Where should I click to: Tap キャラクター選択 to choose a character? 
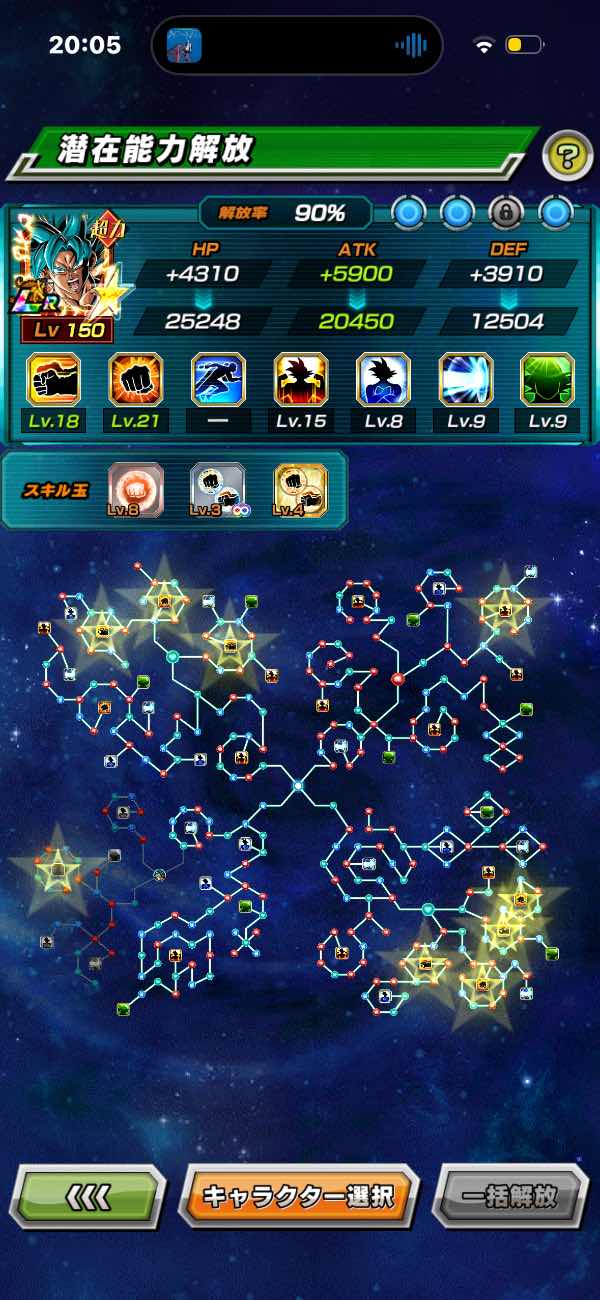298,1195
